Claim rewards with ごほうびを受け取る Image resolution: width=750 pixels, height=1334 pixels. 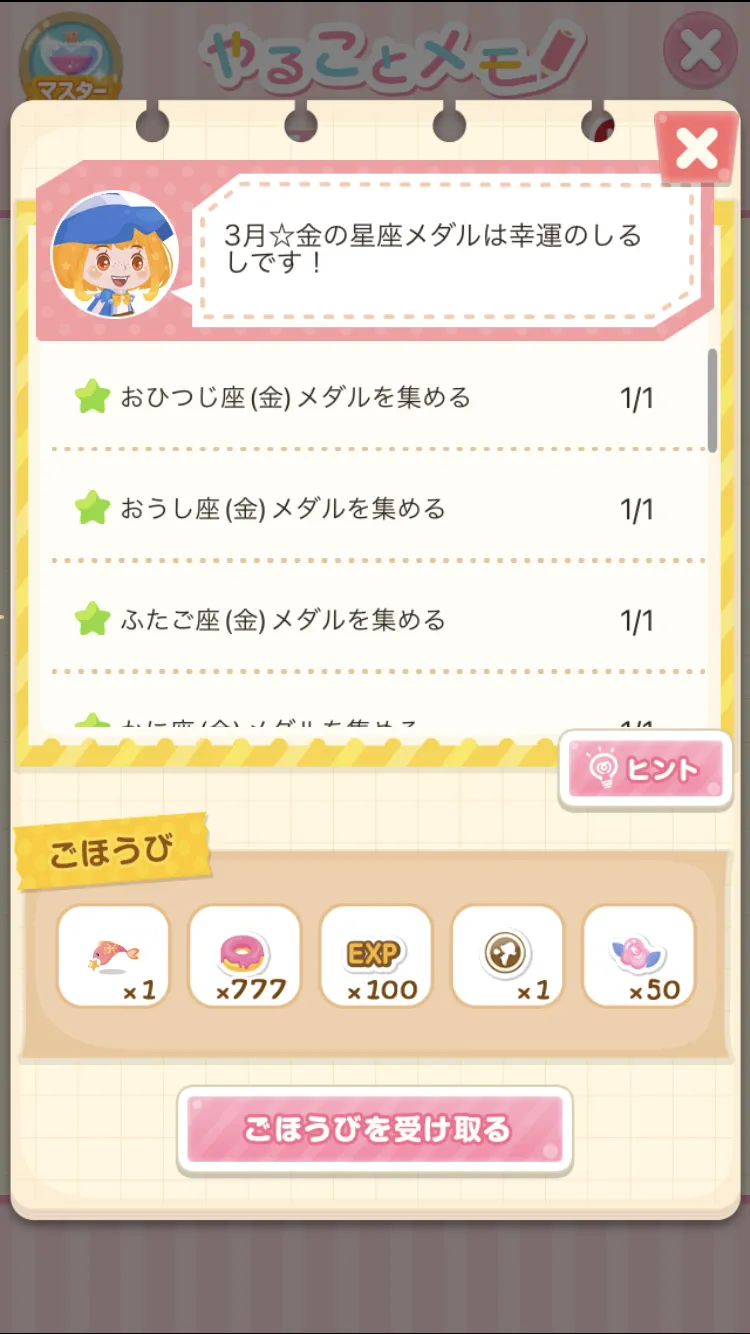(375, 1129)
